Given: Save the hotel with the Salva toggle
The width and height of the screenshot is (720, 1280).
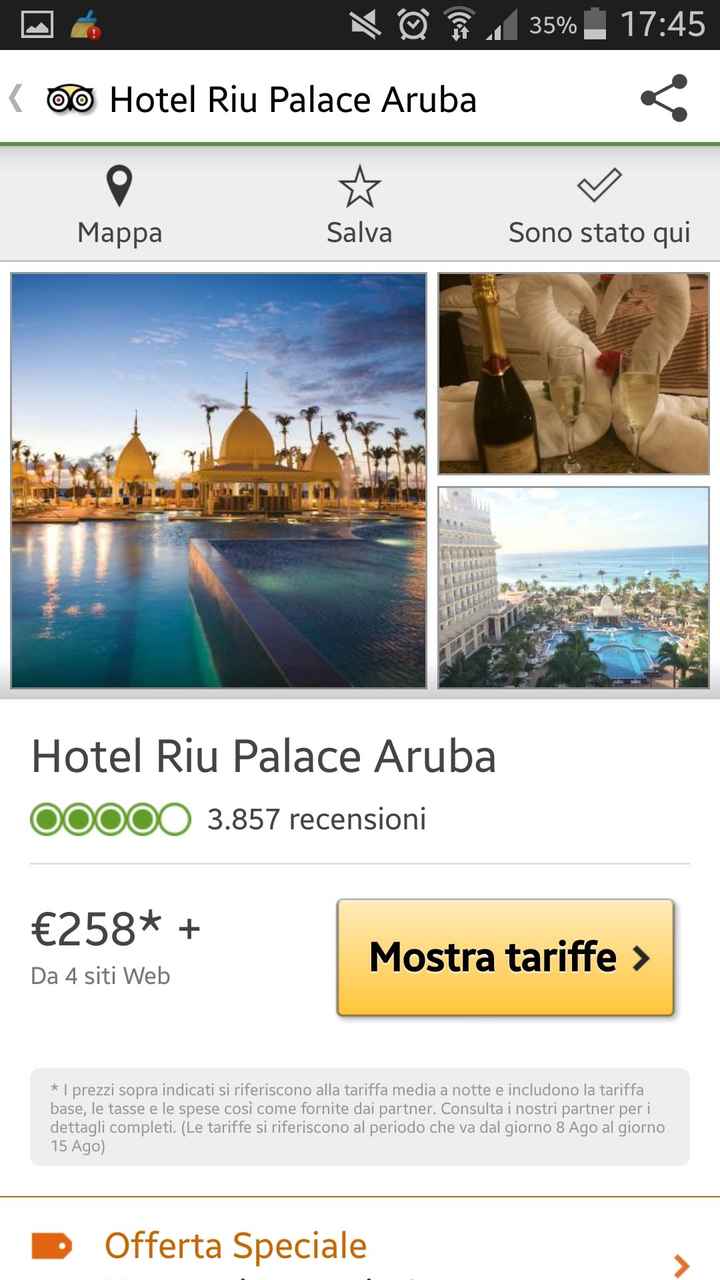Looking at the screenshot, I should [359, 204].
